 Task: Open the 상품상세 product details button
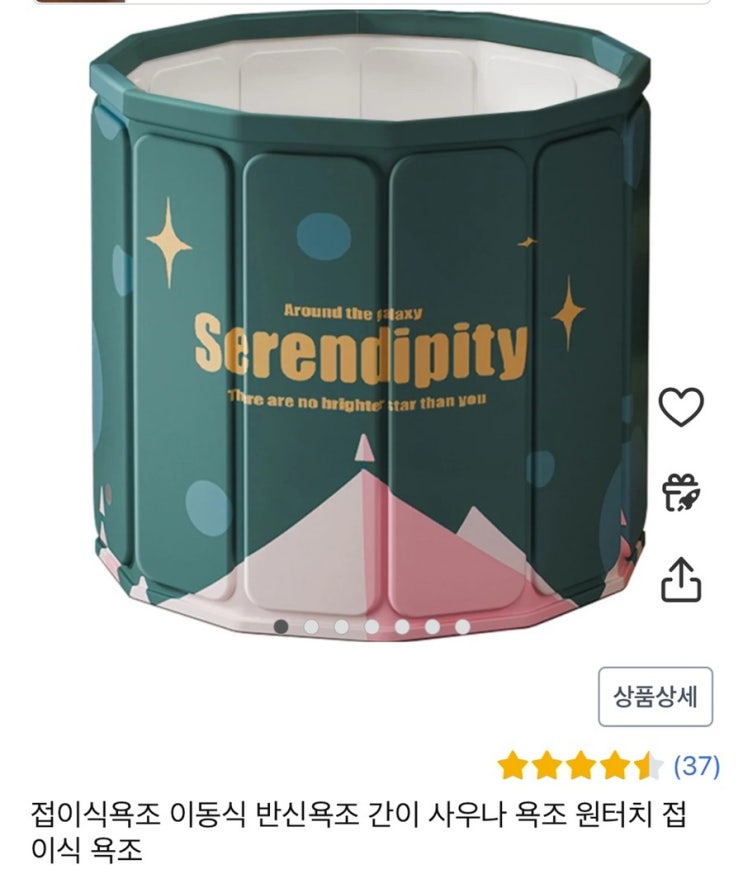[655, 697]
